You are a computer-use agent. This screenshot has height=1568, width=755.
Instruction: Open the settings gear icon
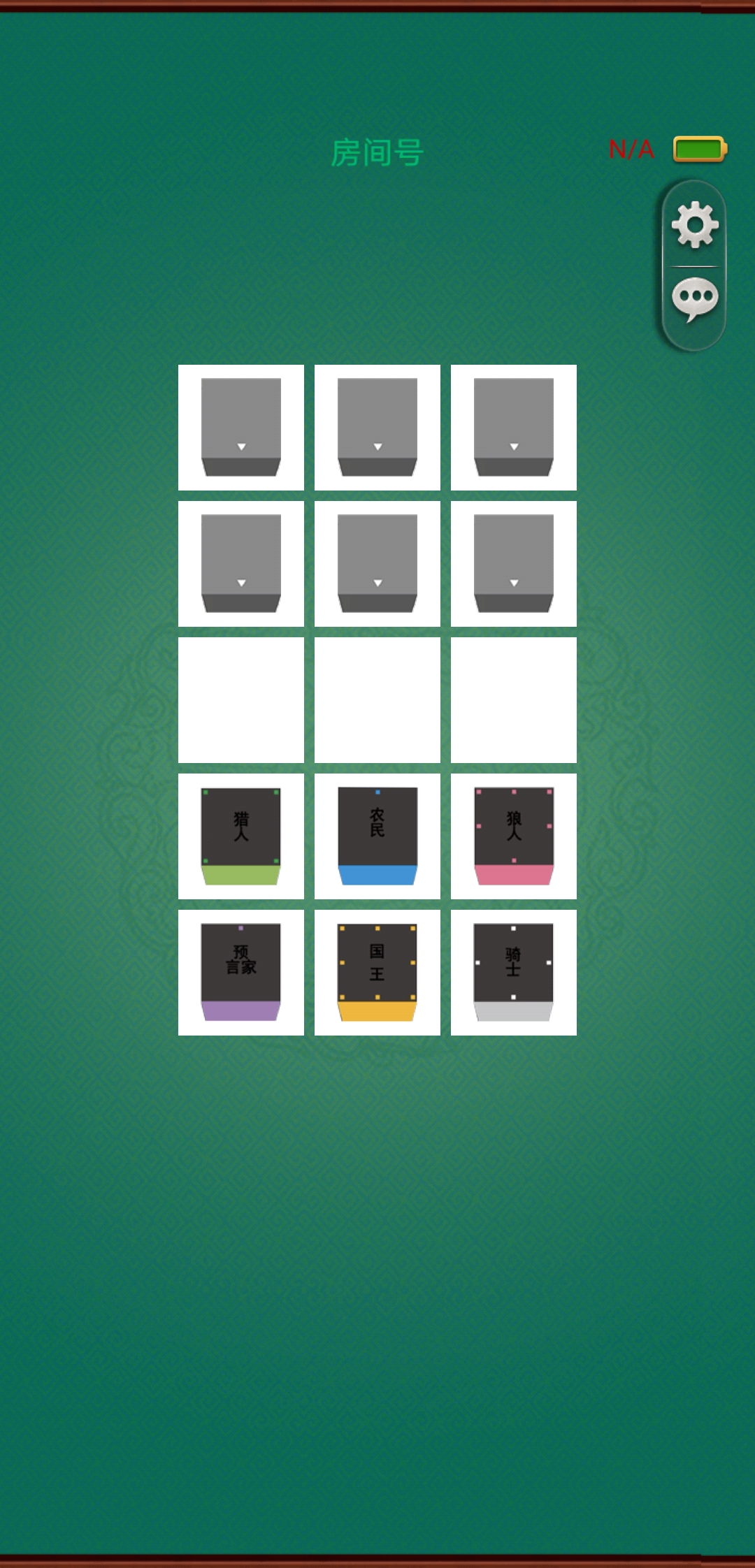coord(694,225)
